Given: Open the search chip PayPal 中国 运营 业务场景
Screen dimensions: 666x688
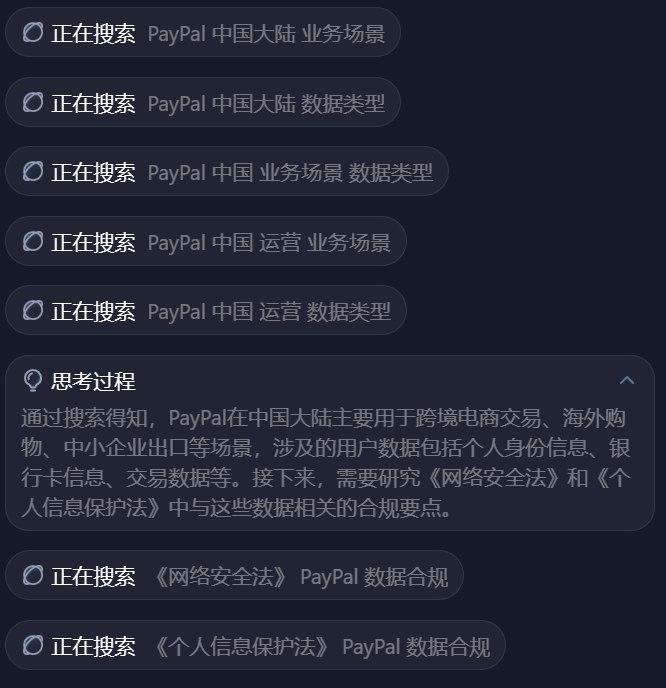Looking at the screenshot, I should pyautogui.click(x=206, y=242).
